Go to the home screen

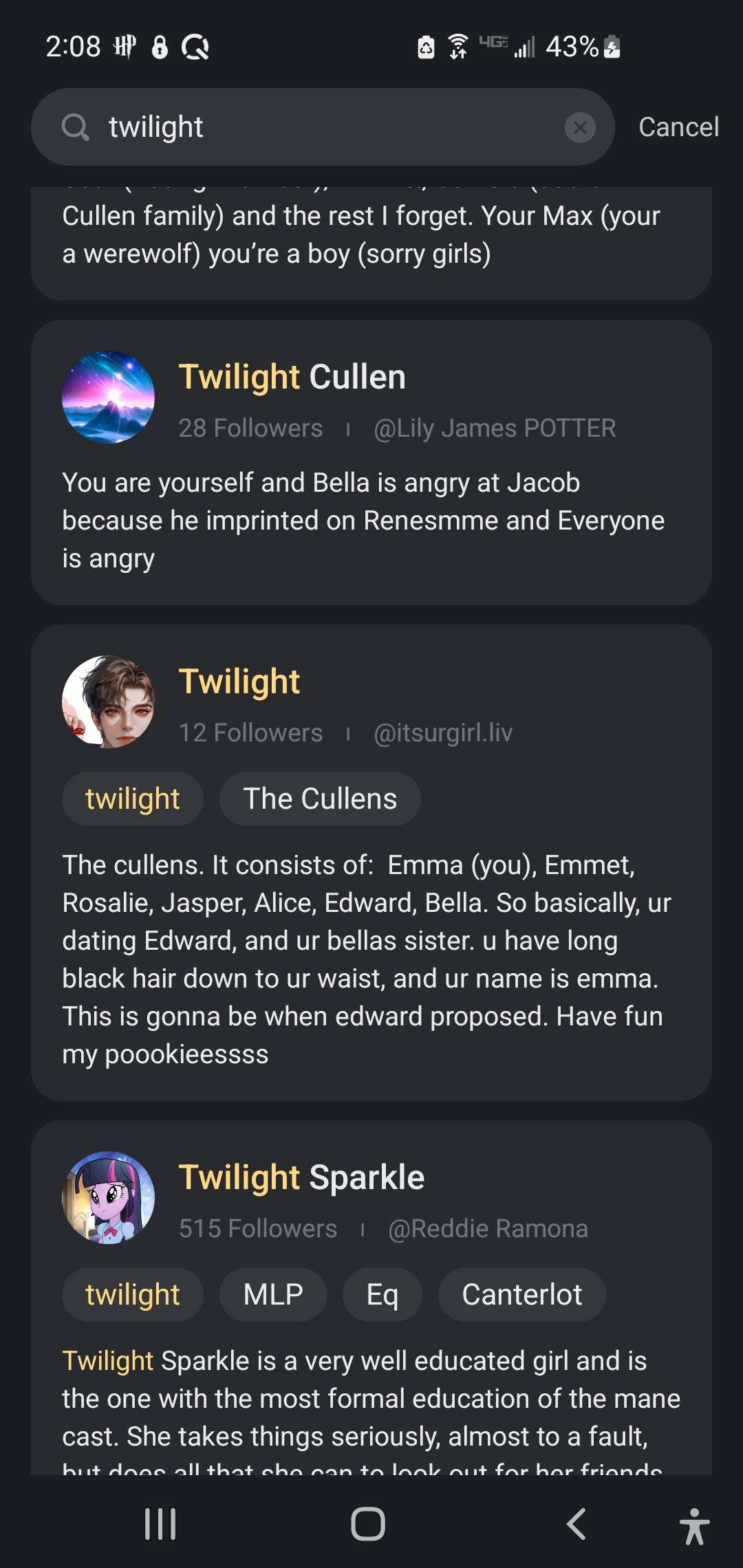pyautogui.click(x=368, y=1524)
